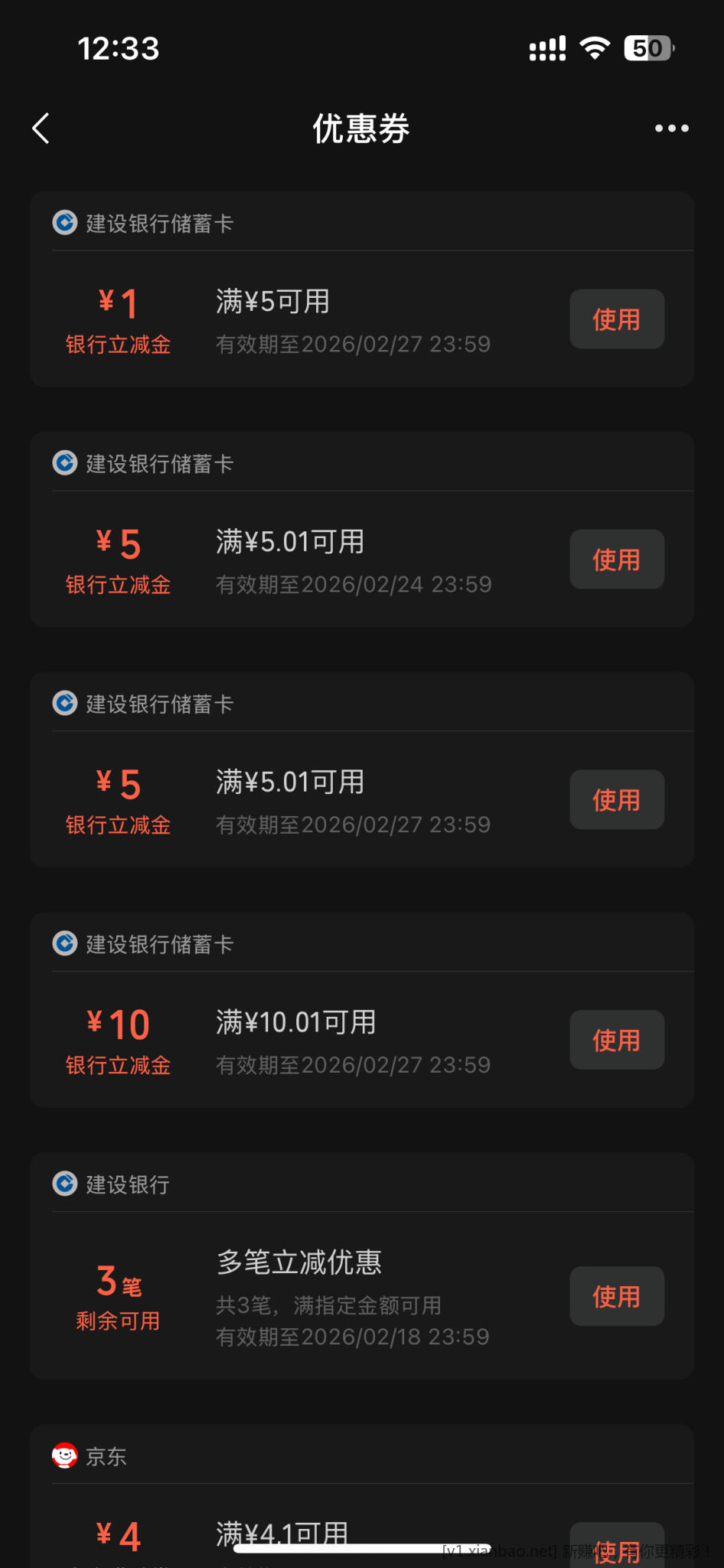Use the ¥5 coupon expiring 2026/02/27
Viewport: 724px width, 1568px height.
[x=617, y=800]
